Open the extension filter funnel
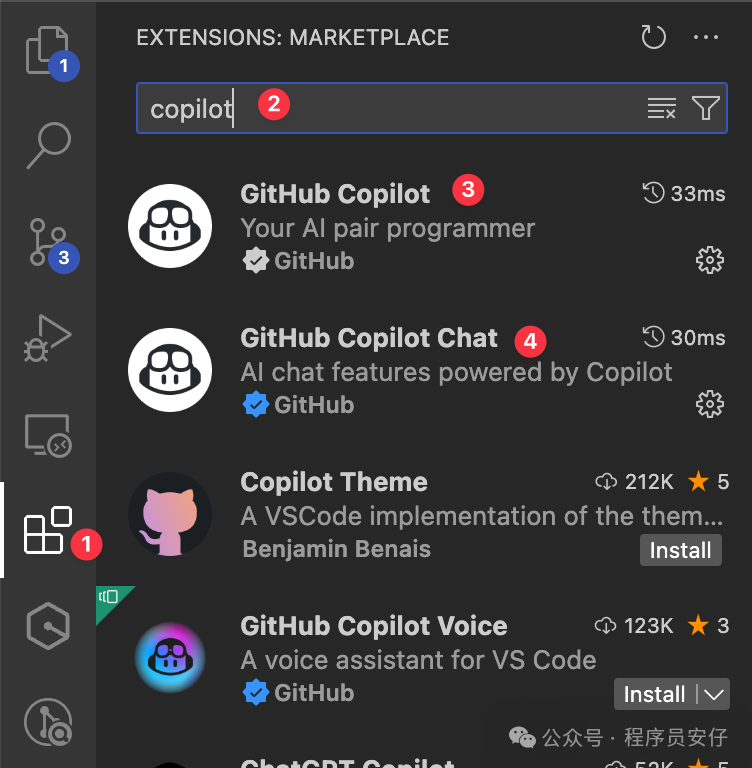752x768 pixels. [706, 108]
